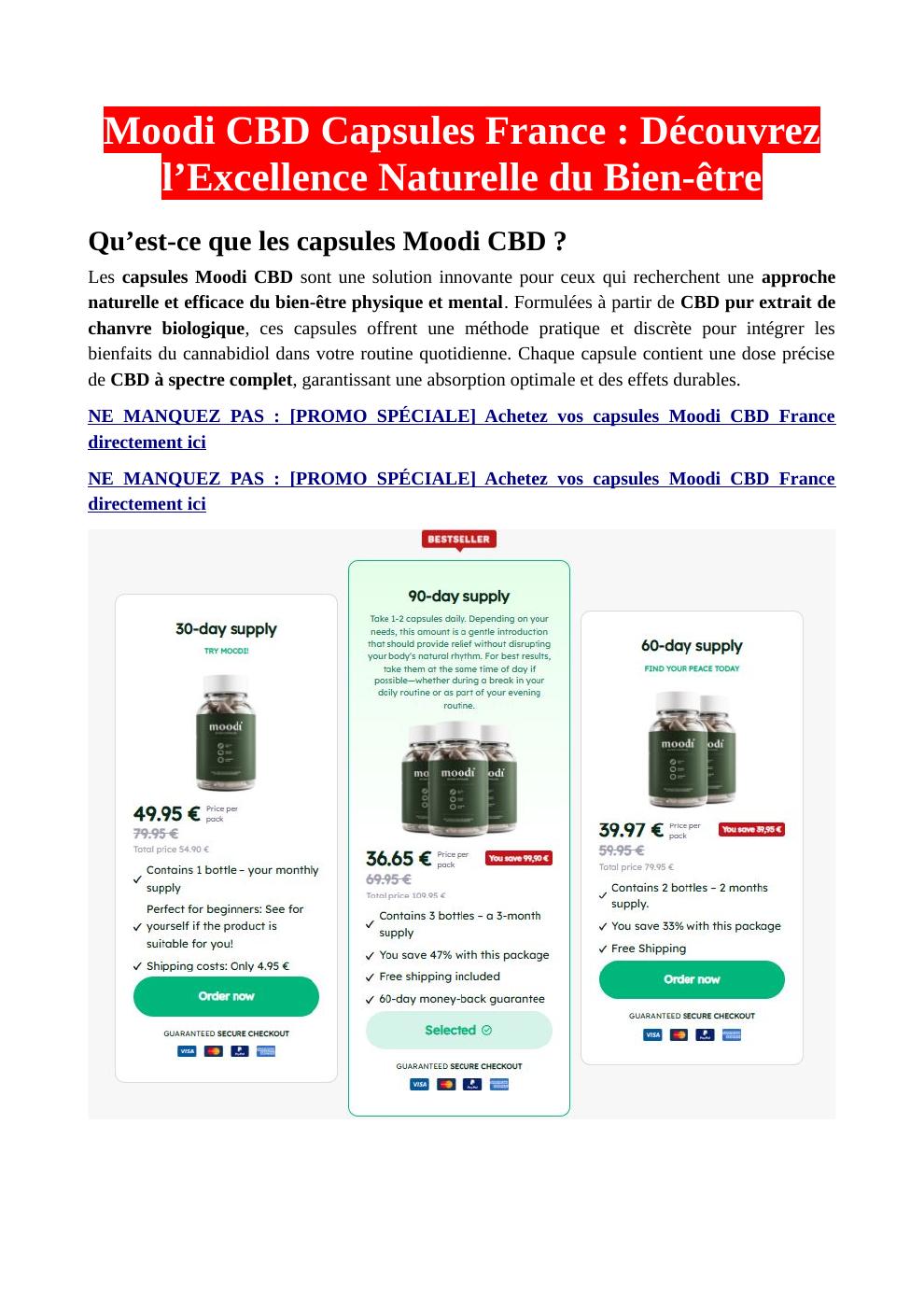The image size is (924, 1307).
Task: Click the PayPal icon under 30-day supply
Action: [238, 1051]
